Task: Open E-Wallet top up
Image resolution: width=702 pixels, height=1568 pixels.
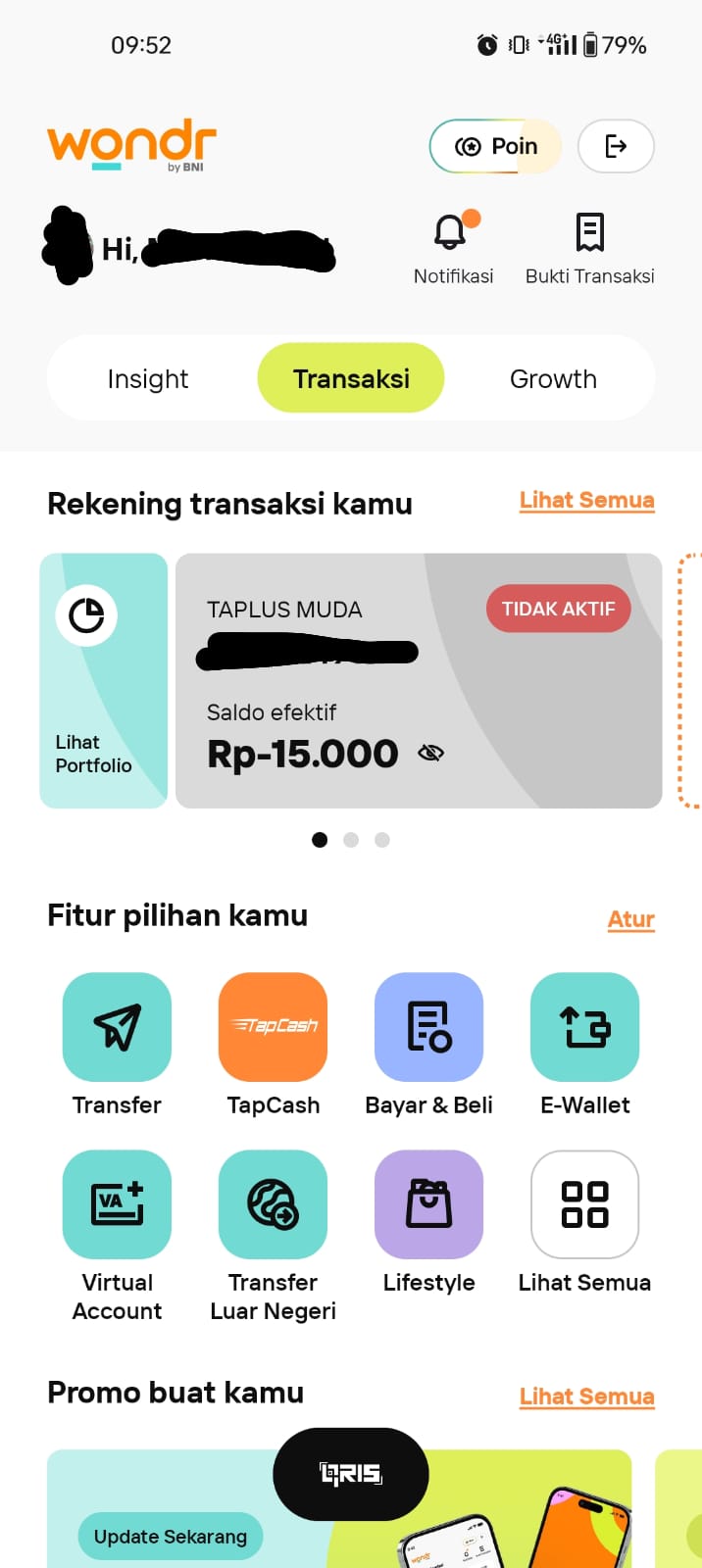Action: click(584, 1027)
